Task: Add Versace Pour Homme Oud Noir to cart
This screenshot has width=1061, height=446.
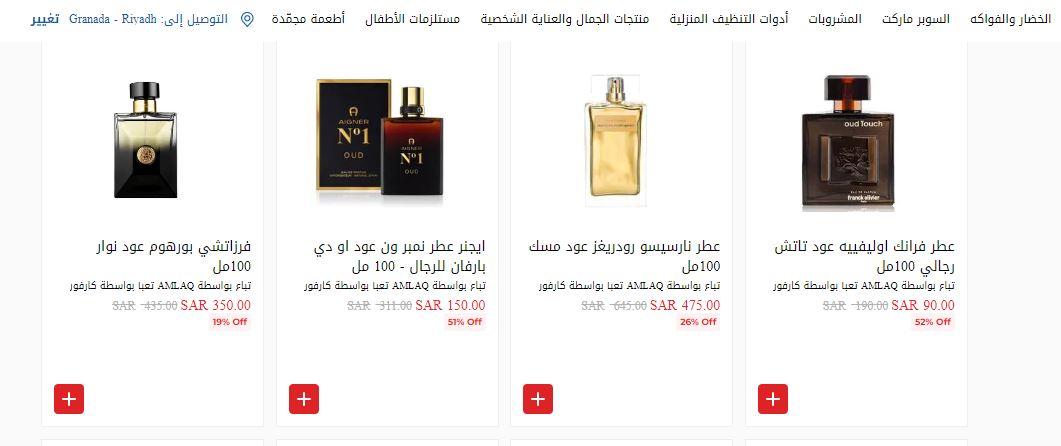Action: coord(69,398)
